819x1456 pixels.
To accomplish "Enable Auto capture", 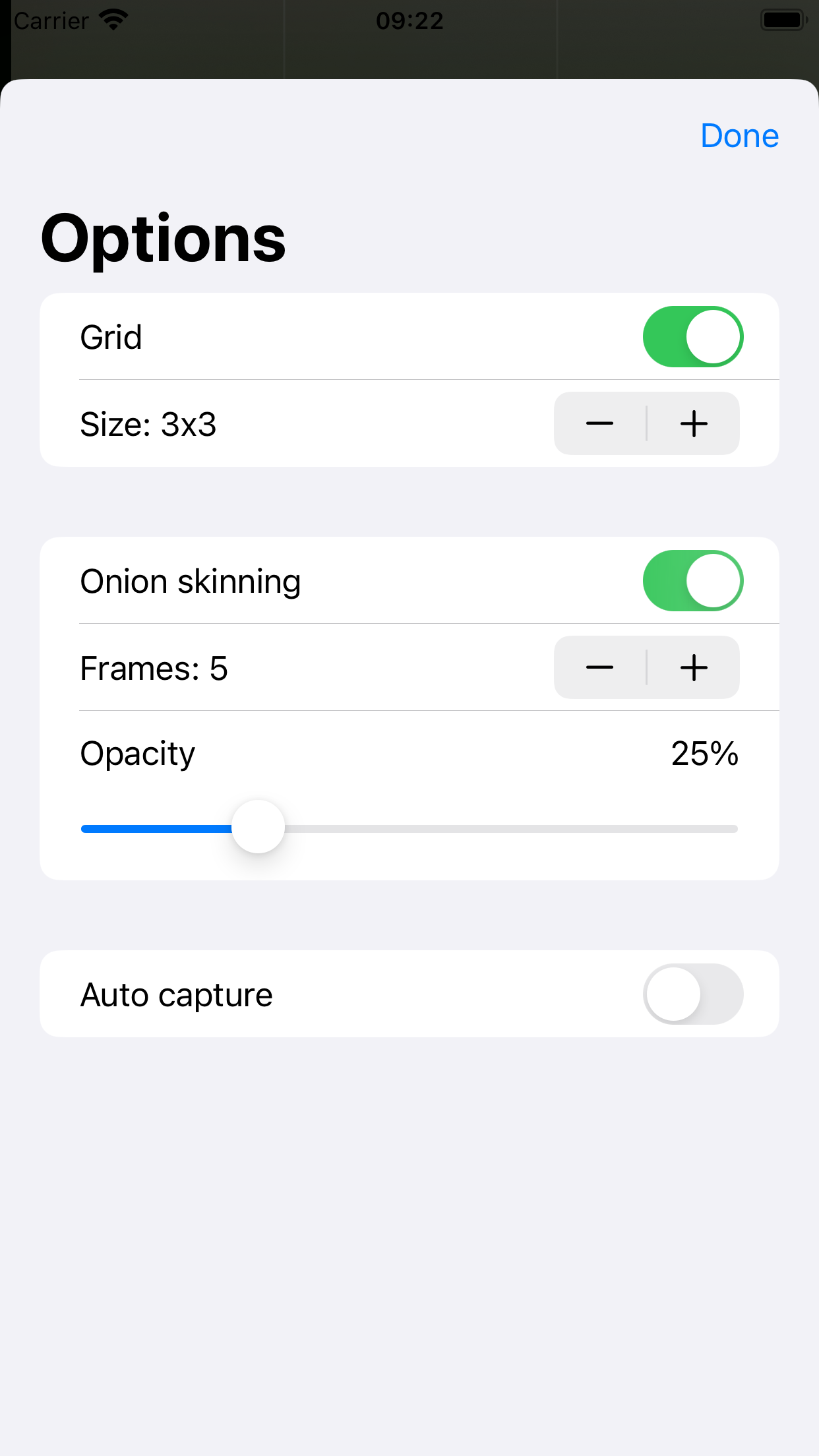I will (x=692, y=994).
